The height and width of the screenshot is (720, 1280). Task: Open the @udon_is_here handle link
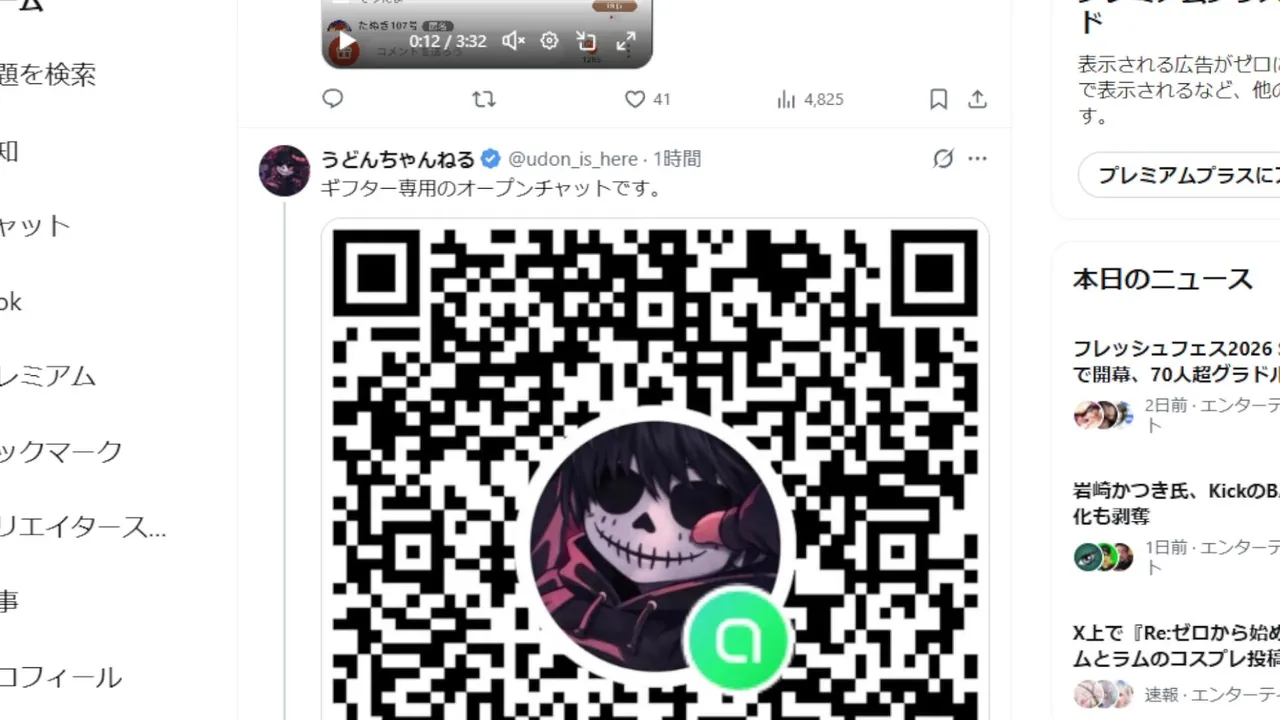click(x=573, y=159)
